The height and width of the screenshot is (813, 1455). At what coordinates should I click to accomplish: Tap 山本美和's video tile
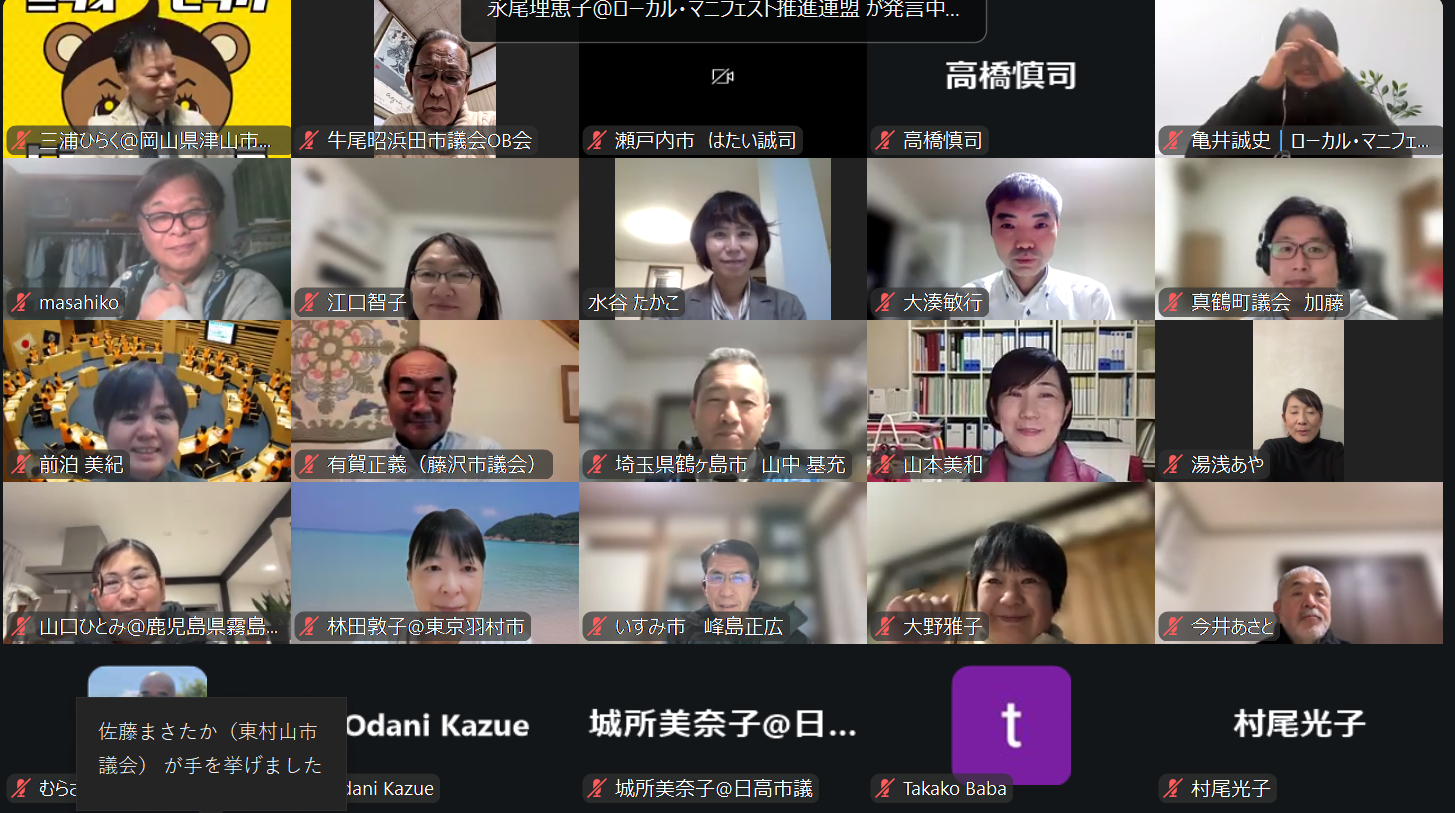(x=1010, y=400)
